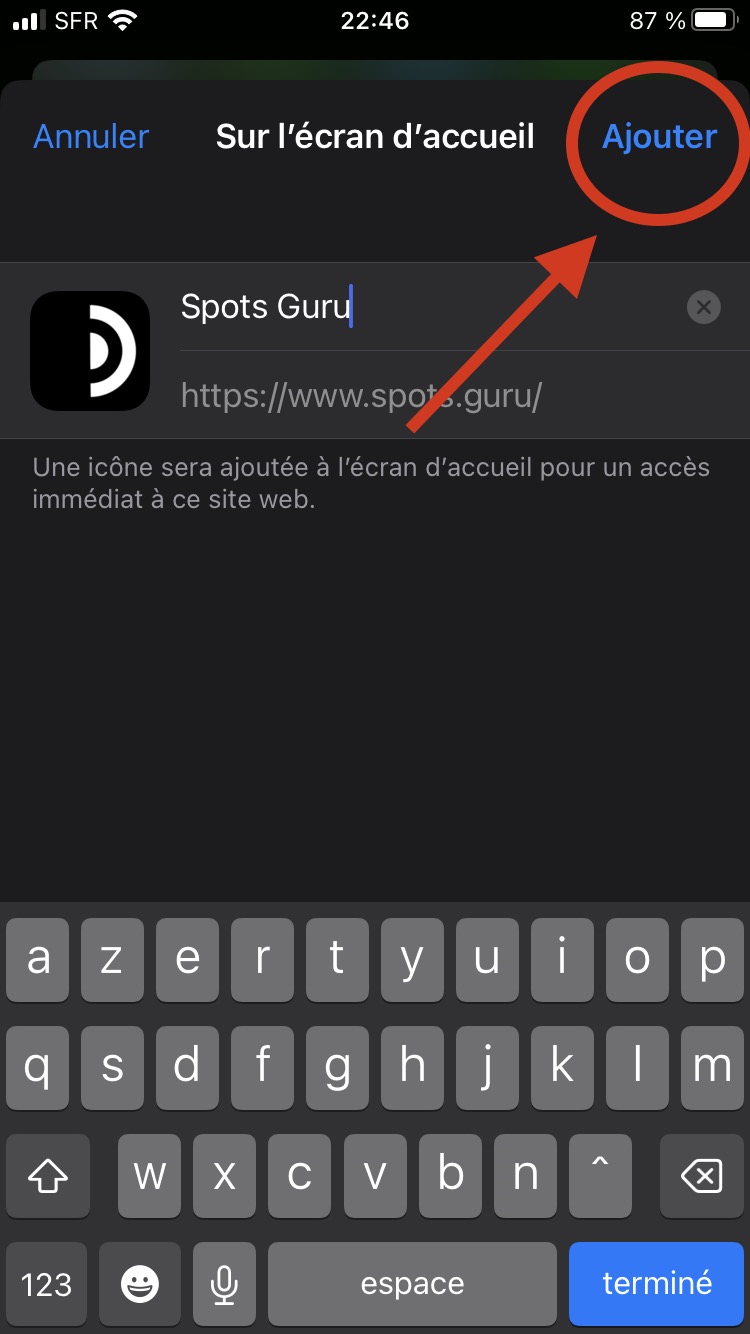Viewport: 750px width, 1334px height.
Task: Tap Ajouter to add to home screen
Action: click(659, 137)
